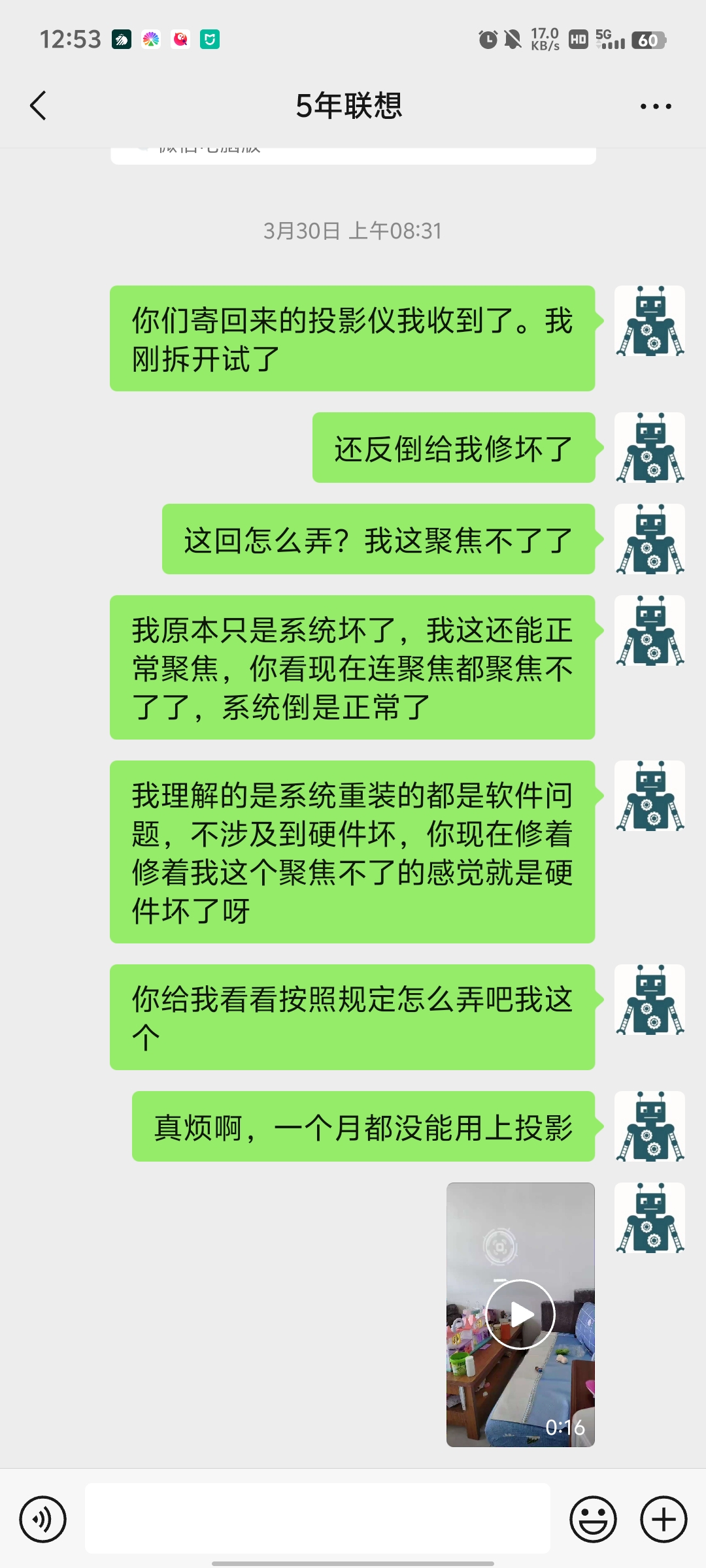Go back from the 5年联想 chat
The height and width of the screenshot is (1568, 706).
point(39,106)
